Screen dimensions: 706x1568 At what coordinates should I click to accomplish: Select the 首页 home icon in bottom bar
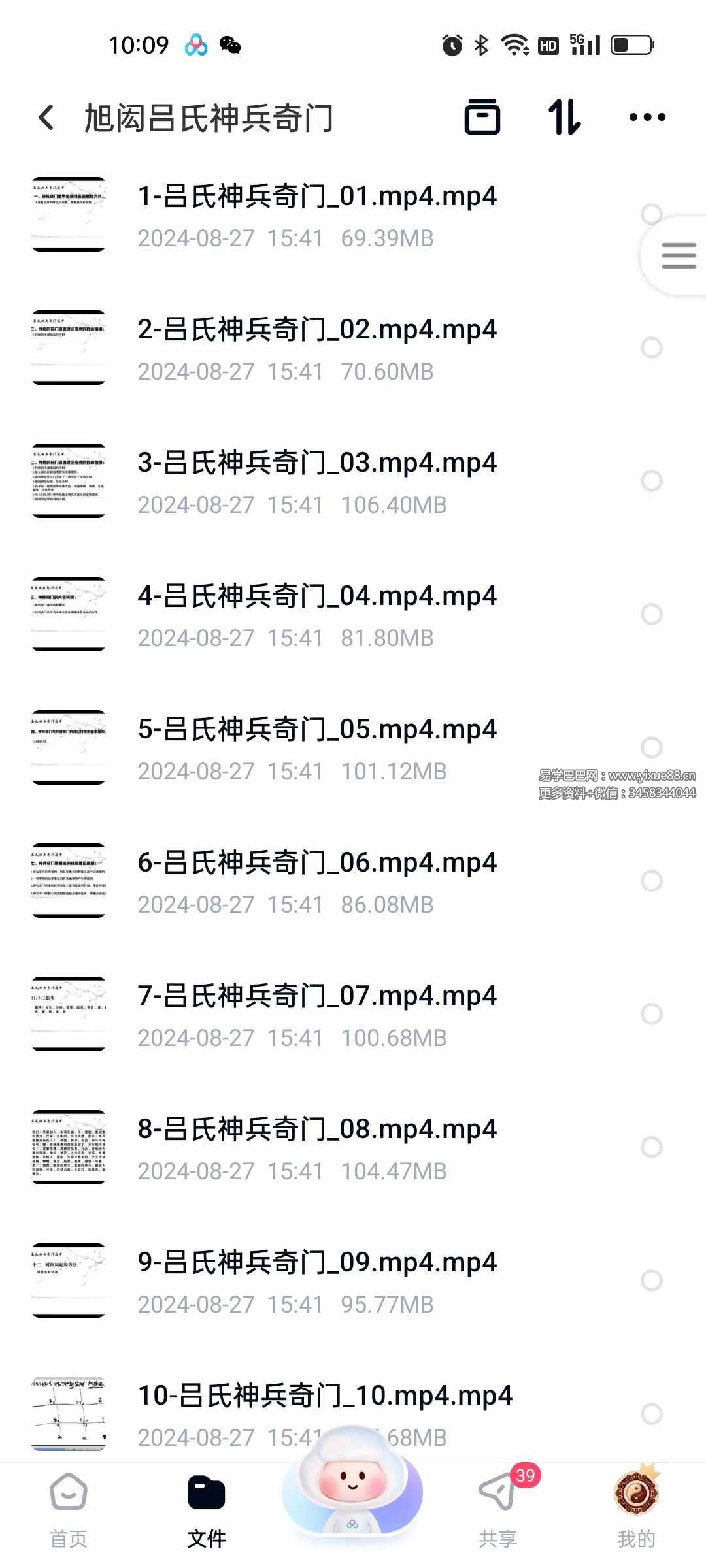[x=67, y=1501]
